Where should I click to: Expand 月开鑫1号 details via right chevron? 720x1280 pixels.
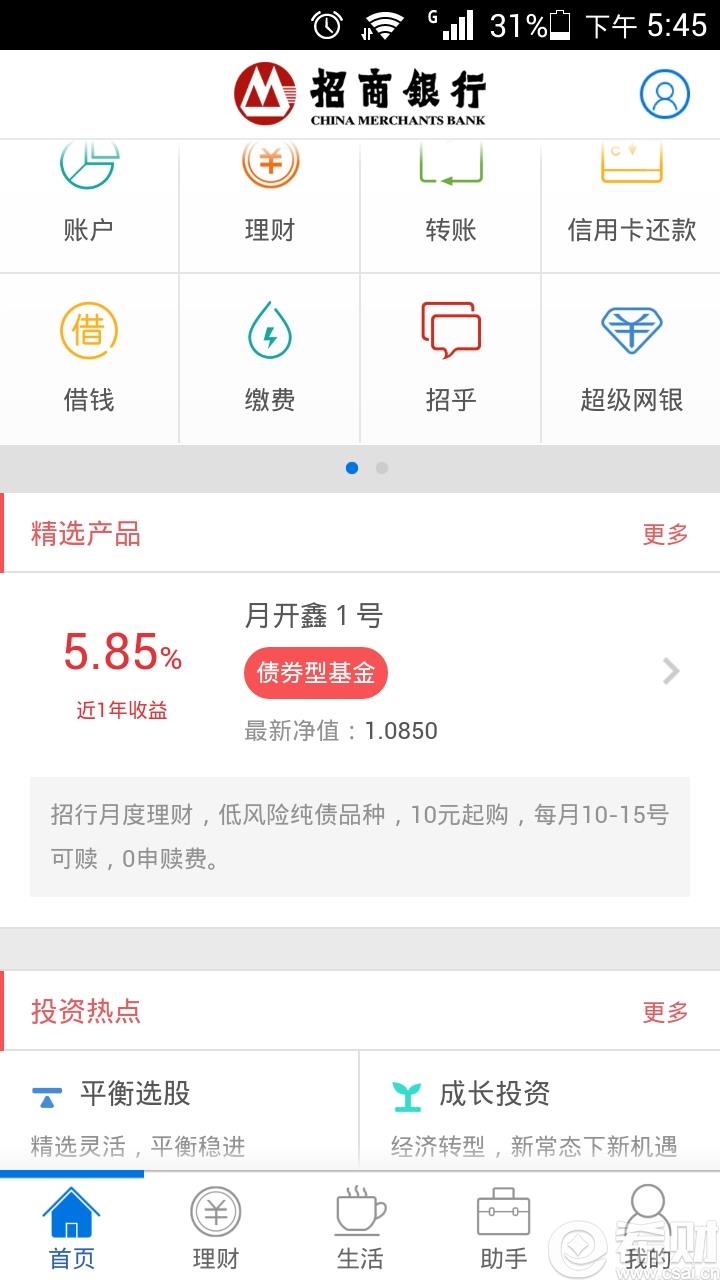click(x=668, y=671)
